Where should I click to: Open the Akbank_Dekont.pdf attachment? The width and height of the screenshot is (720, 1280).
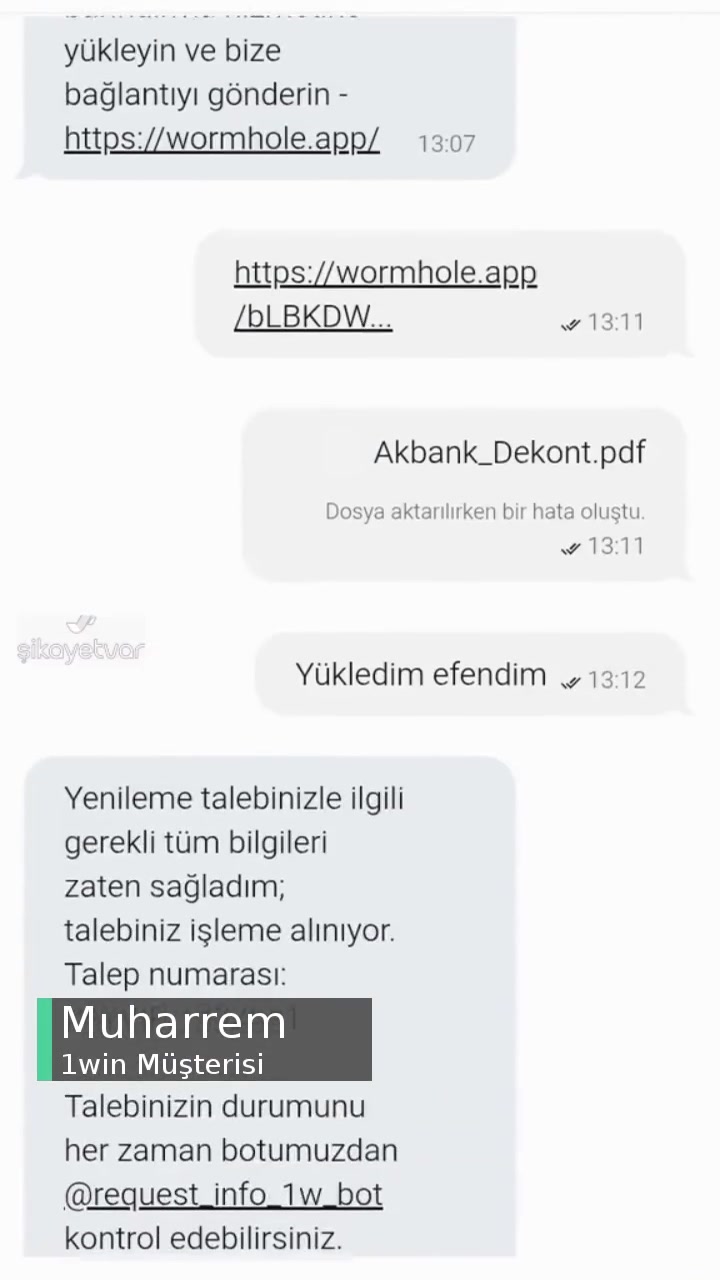point(509,453)
